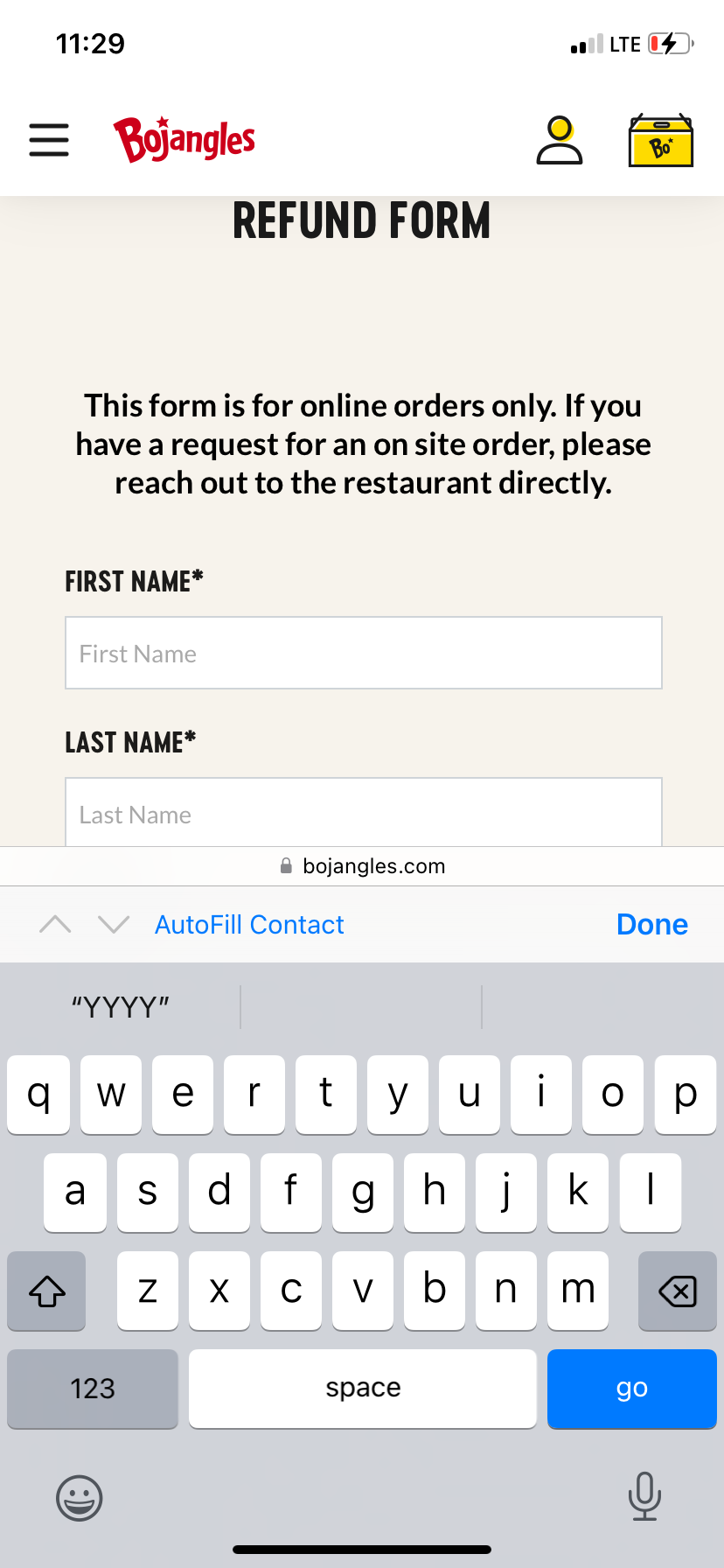Insert the "YYYY" keyboard suggestion
Screen dimensions: 724x1568
point(121,1007)
